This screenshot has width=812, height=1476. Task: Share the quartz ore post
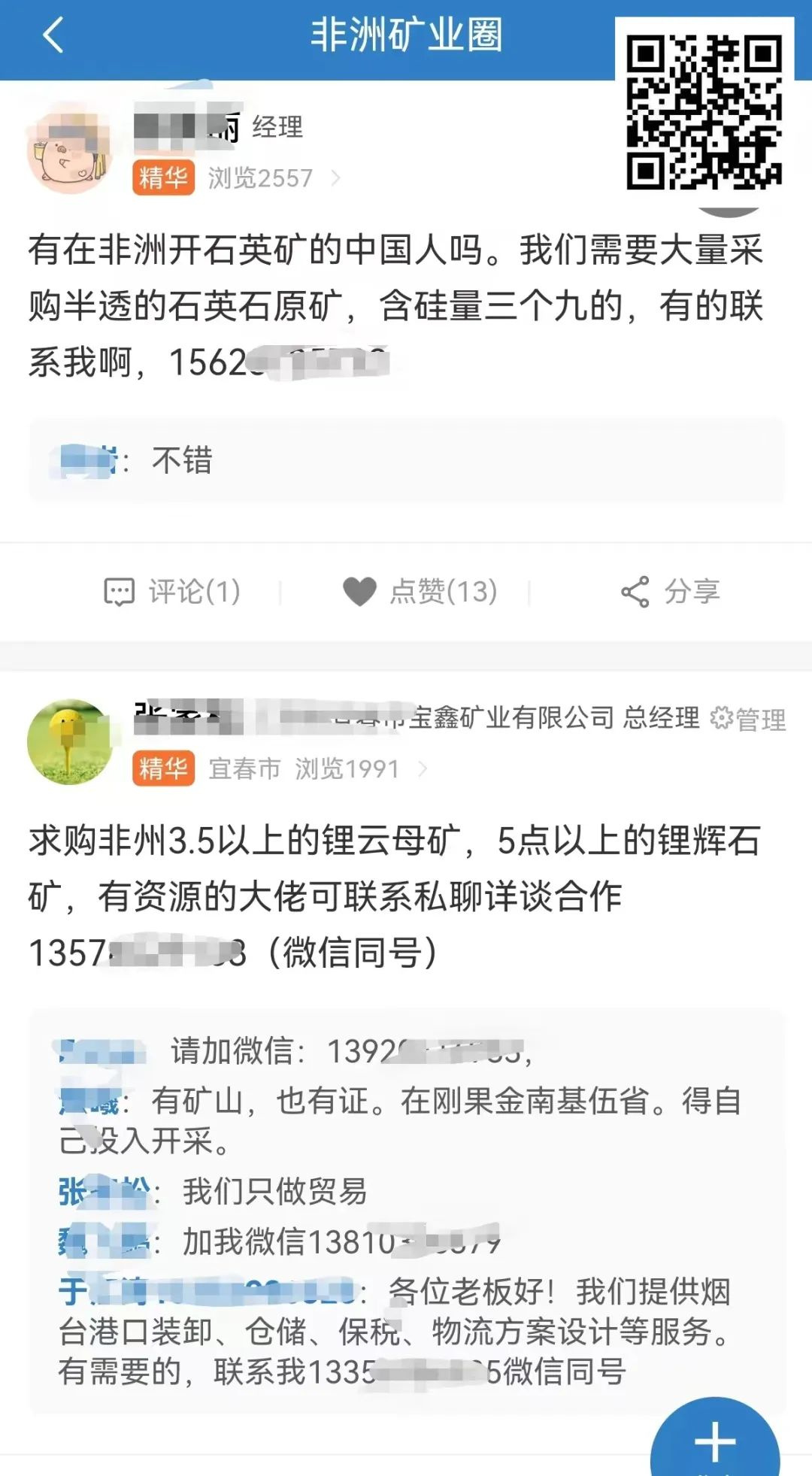coord(671,592)
